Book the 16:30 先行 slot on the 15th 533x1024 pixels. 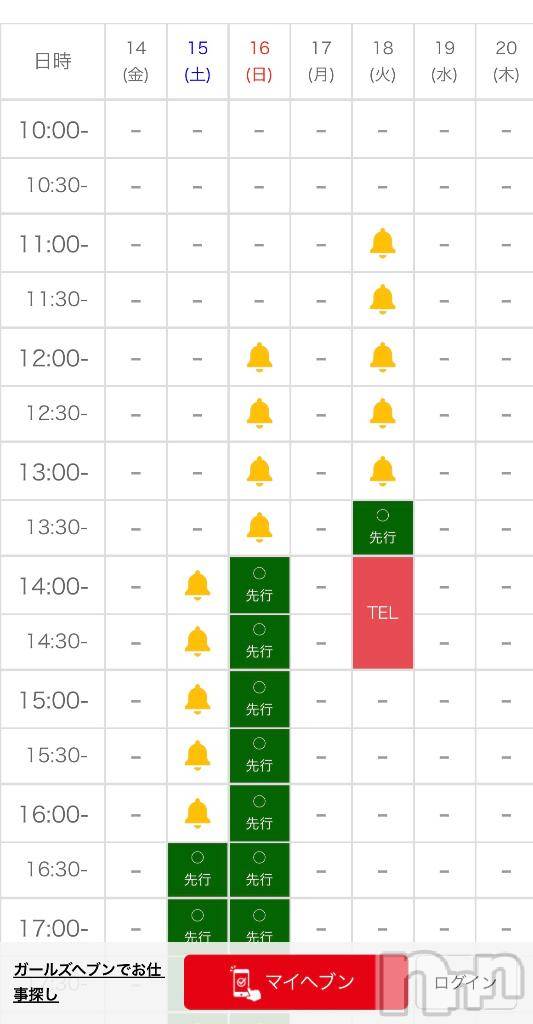(197, 869)
